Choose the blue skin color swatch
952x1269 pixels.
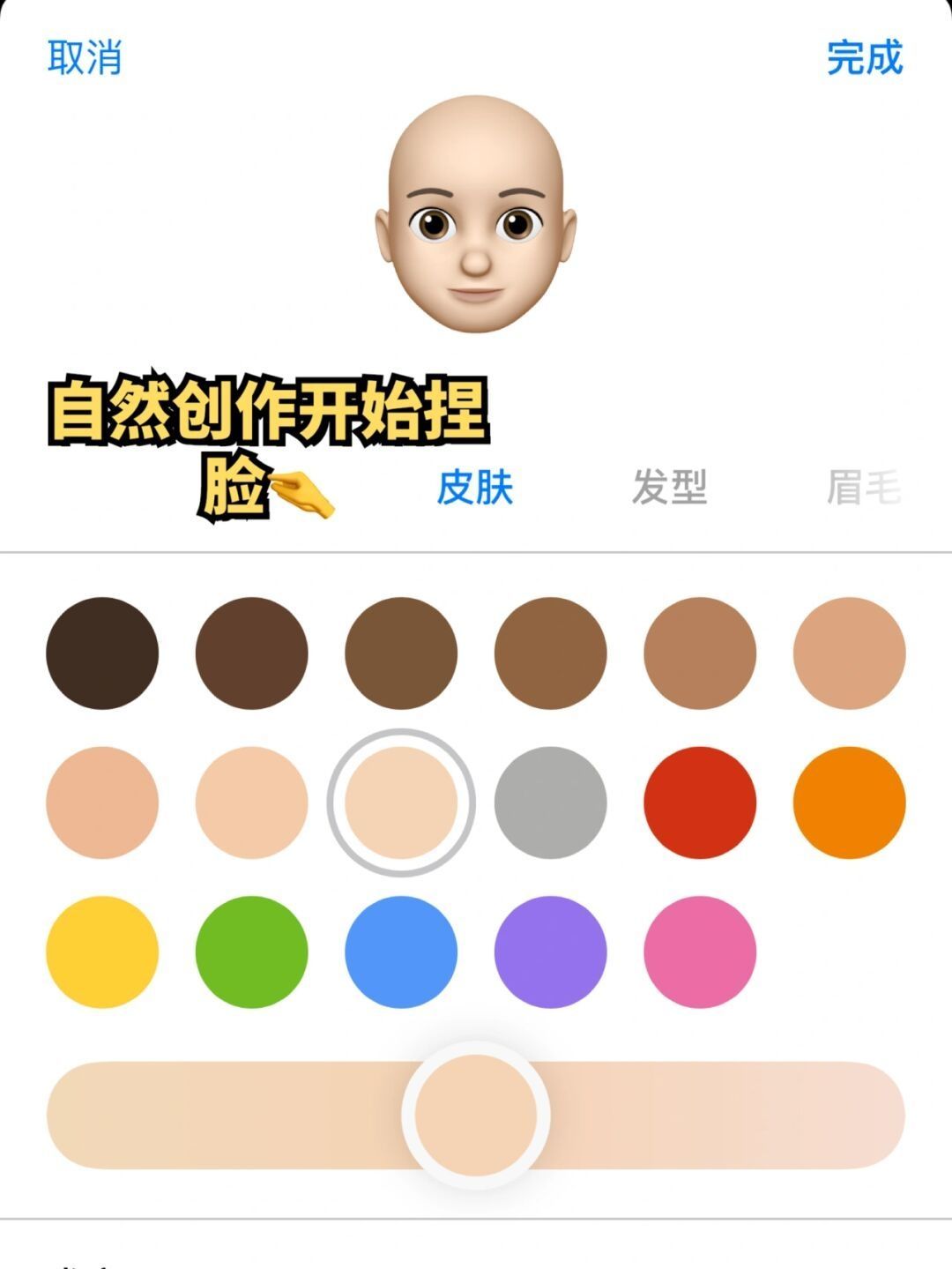(x=401, y=952)
